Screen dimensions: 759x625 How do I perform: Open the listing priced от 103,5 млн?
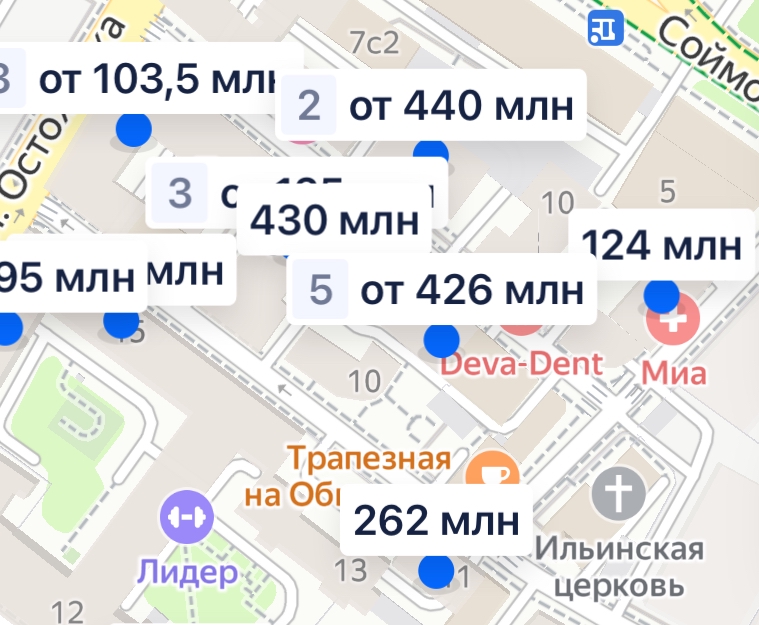click(x=150, y=78)
